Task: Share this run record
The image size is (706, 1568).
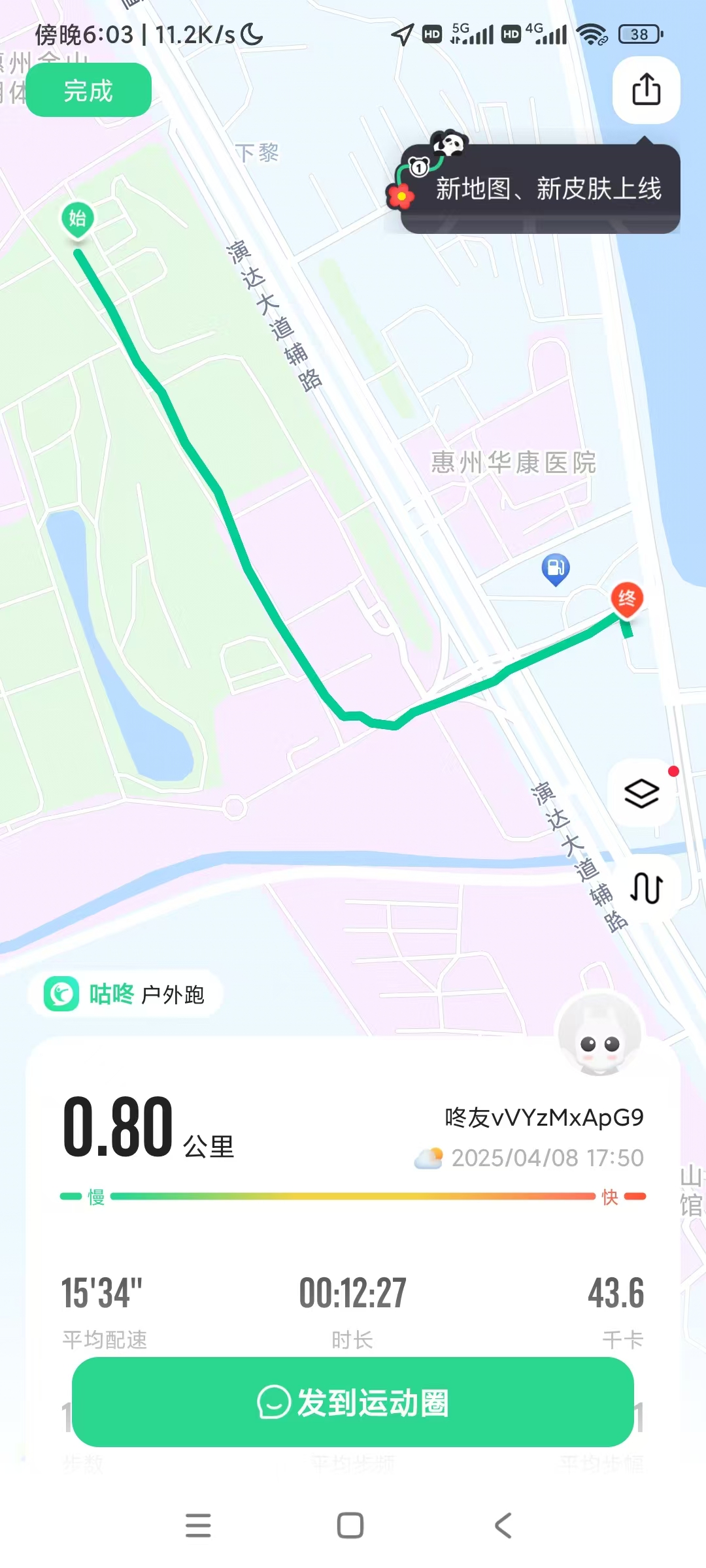Action: (646, 90)
